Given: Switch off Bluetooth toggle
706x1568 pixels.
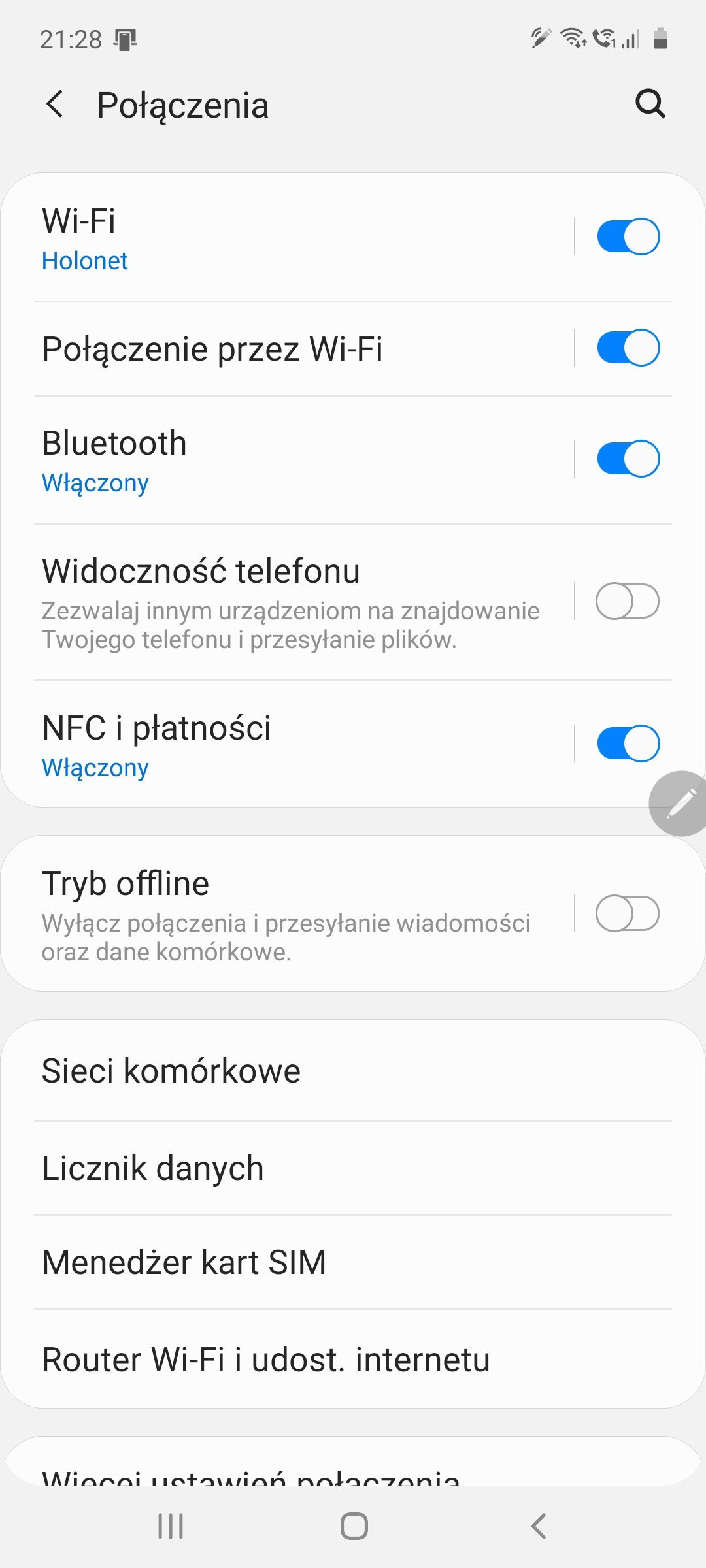Looking at the screenshot, I should click(x=628, y=459).
